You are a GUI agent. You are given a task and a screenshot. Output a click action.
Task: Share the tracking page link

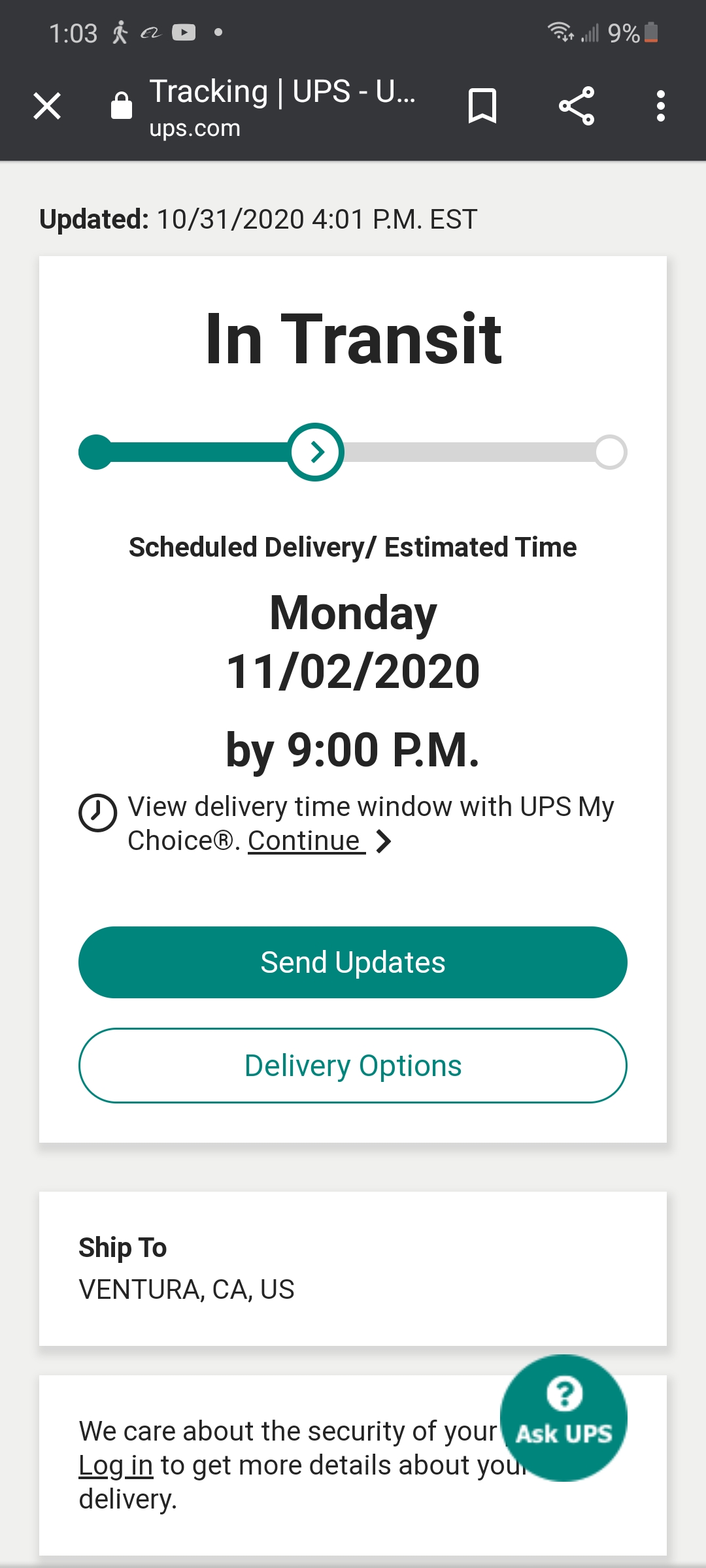point(577,106)
